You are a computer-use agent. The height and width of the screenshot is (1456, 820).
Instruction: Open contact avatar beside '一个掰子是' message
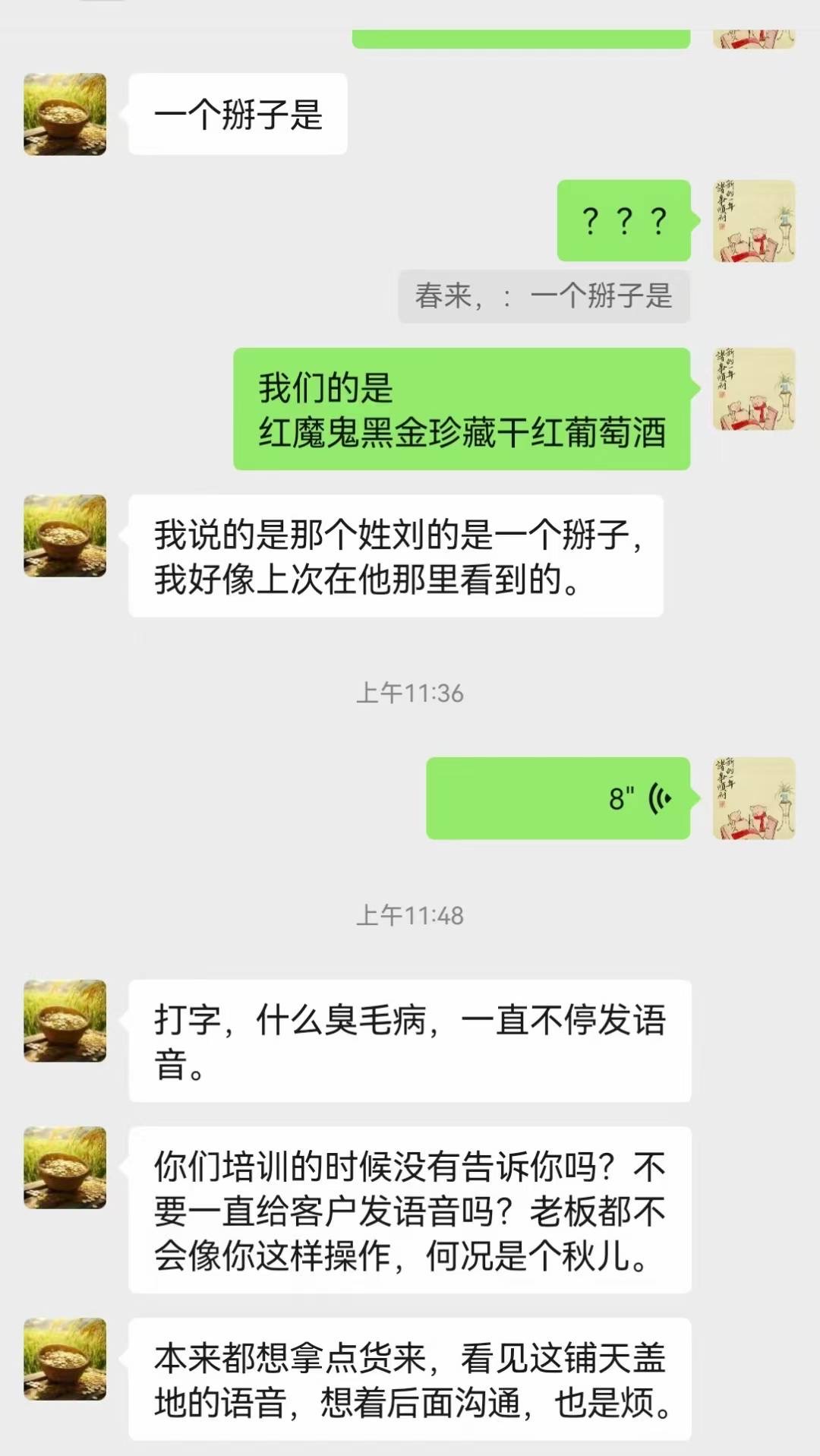pos(65,115)
